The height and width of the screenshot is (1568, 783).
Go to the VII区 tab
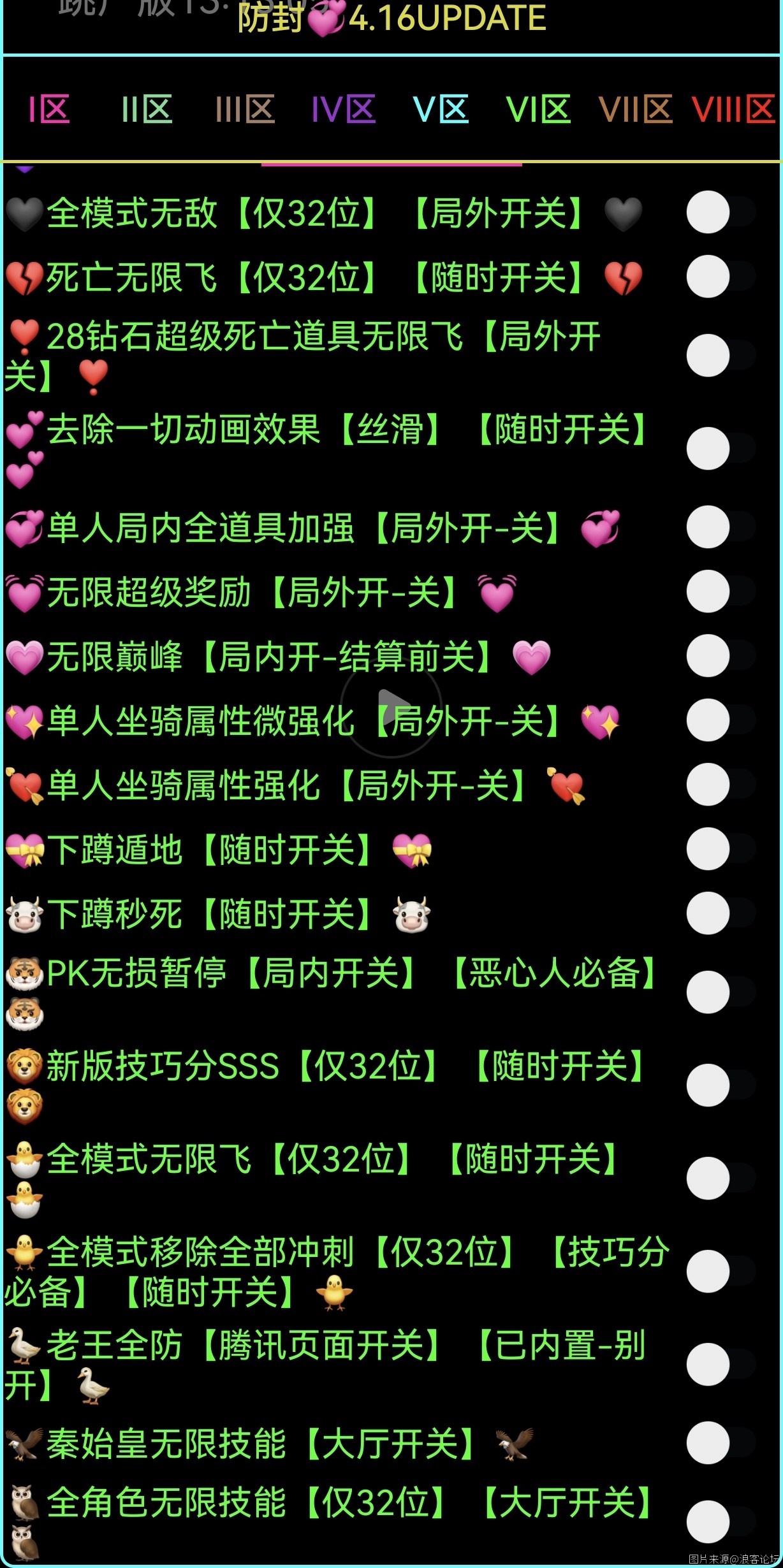coord(636,110)
